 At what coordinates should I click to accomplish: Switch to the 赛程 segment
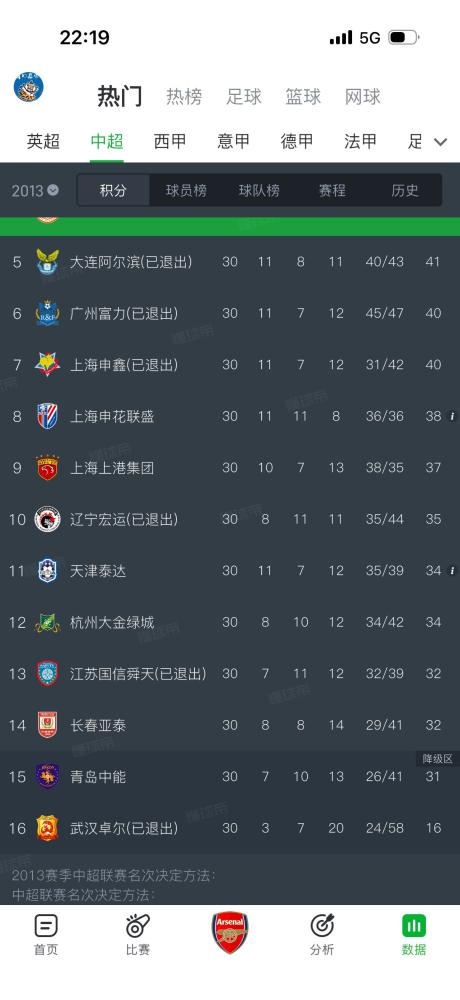[332, 190]
